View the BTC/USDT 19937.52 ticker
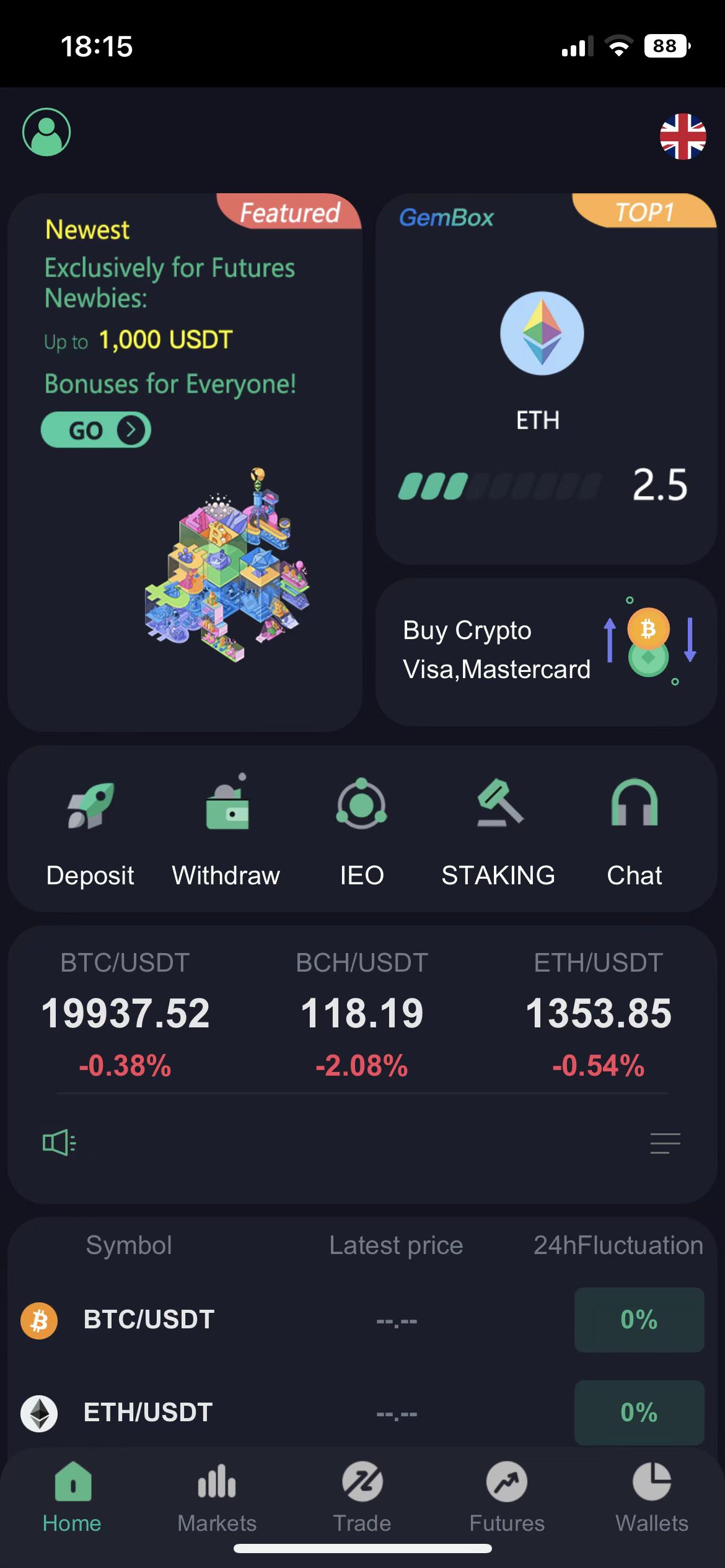This screenshot has height=1568, width=725. [x=125, y=1014]
